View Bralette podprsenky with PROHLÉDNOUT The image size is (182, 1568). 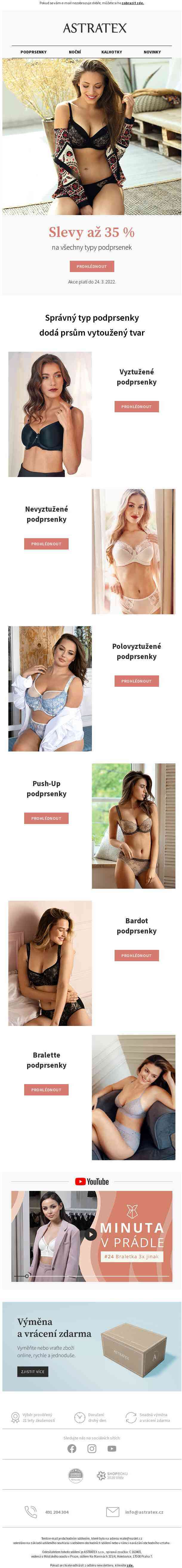[x=46, y=1089]
